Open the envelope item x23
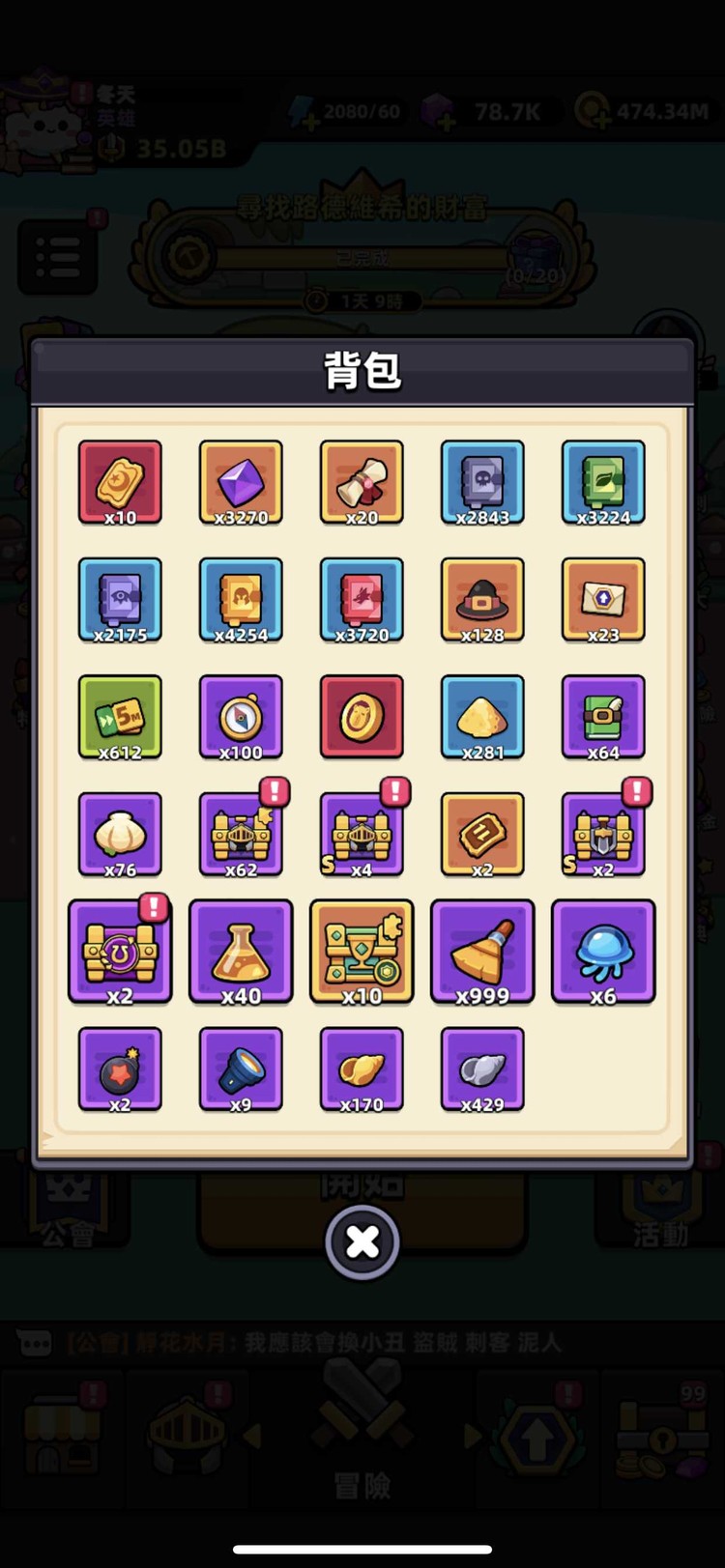The image size is (725, 1568). coord(603,600)
